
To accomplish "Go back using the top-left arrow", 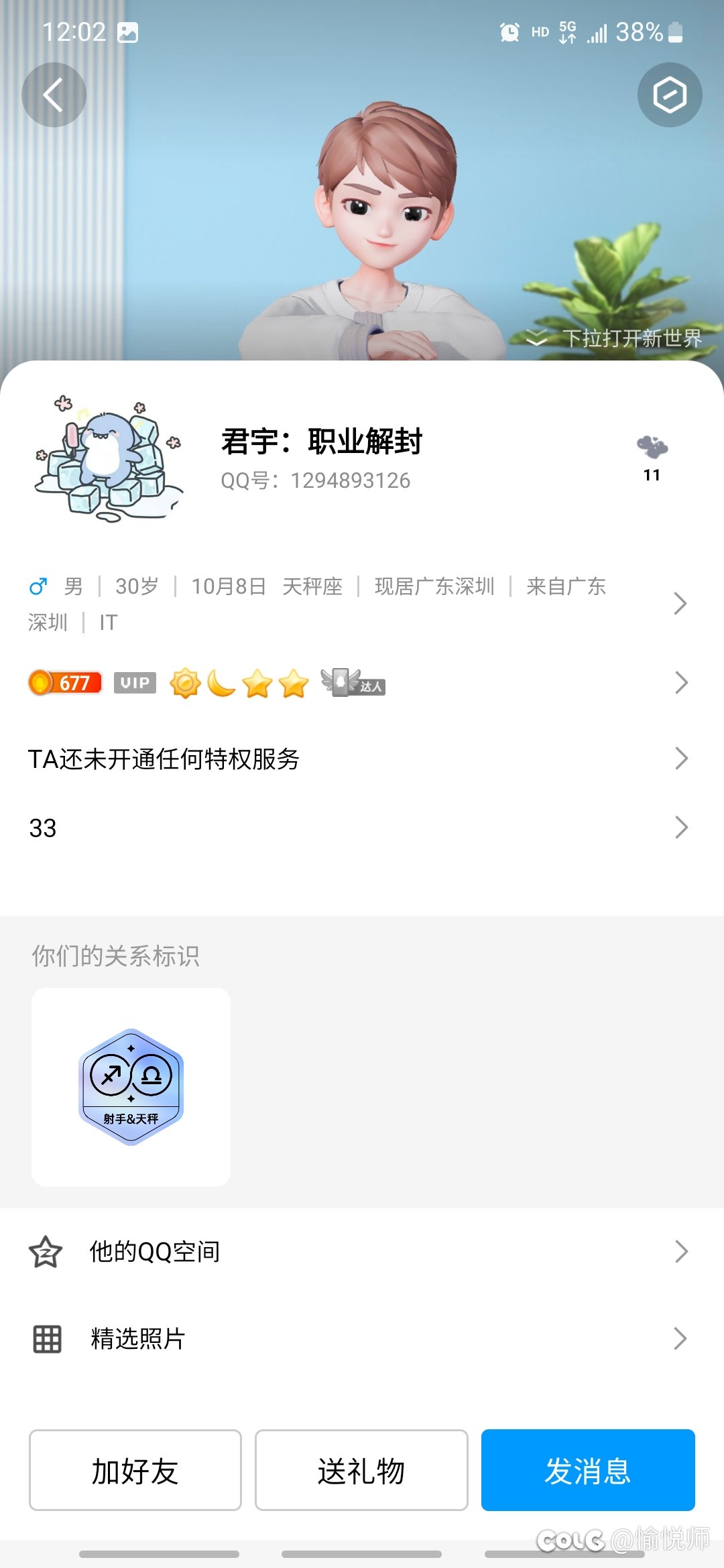I will [54, 95].
